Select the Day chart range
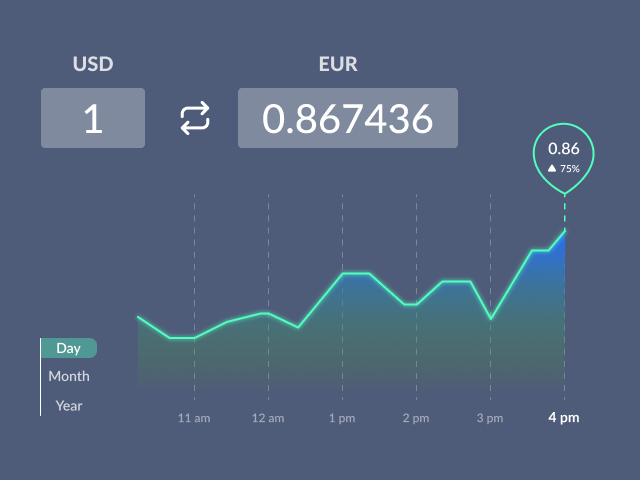Screen dimensions: 640x480 tap(68, 348)
